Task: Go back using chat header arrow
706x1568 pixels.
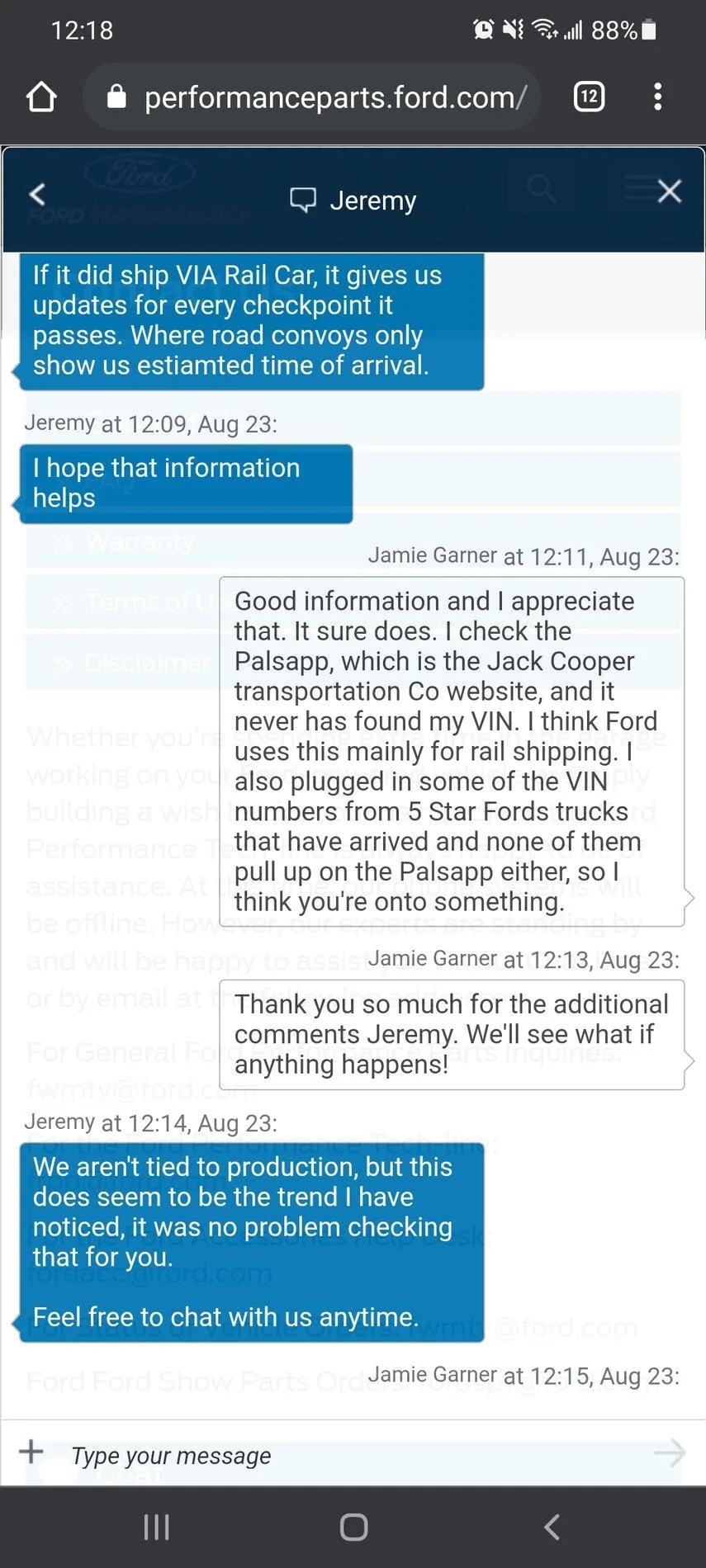Action: pyautogui.click(x=37, y=195)
